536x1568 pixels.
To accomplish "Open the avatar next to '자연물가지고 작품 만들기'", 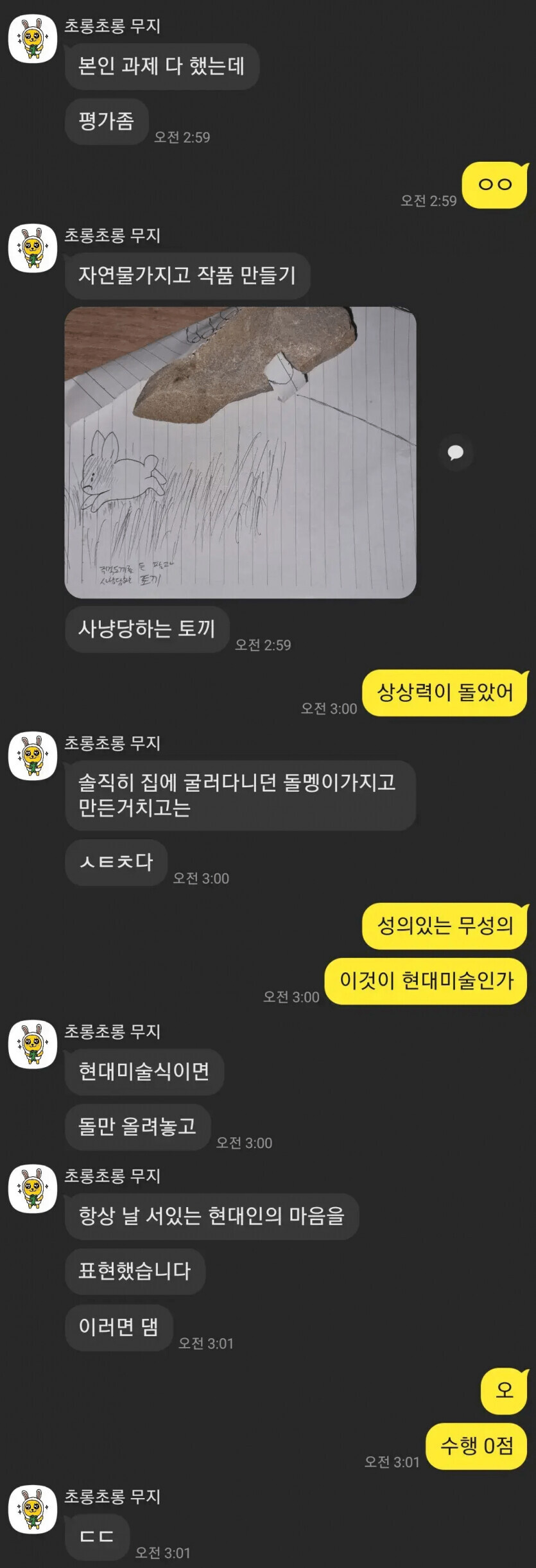I will pos(33,248).
